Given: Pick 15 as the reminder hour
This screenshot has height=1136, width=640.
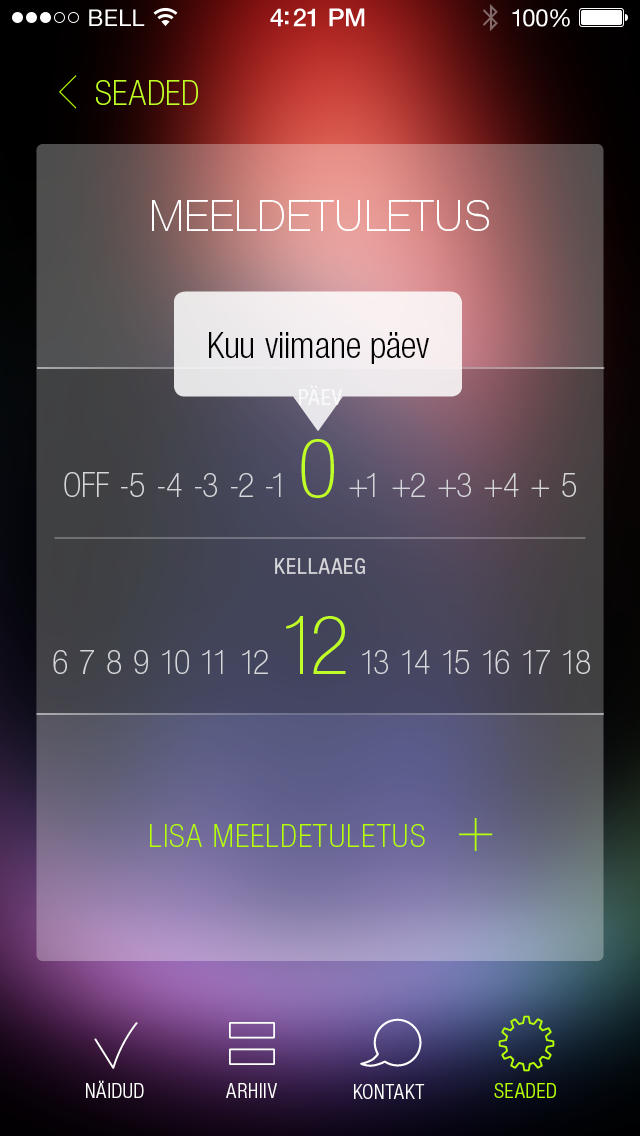Looking at the screenshot, I should click(x=457, y=662).
